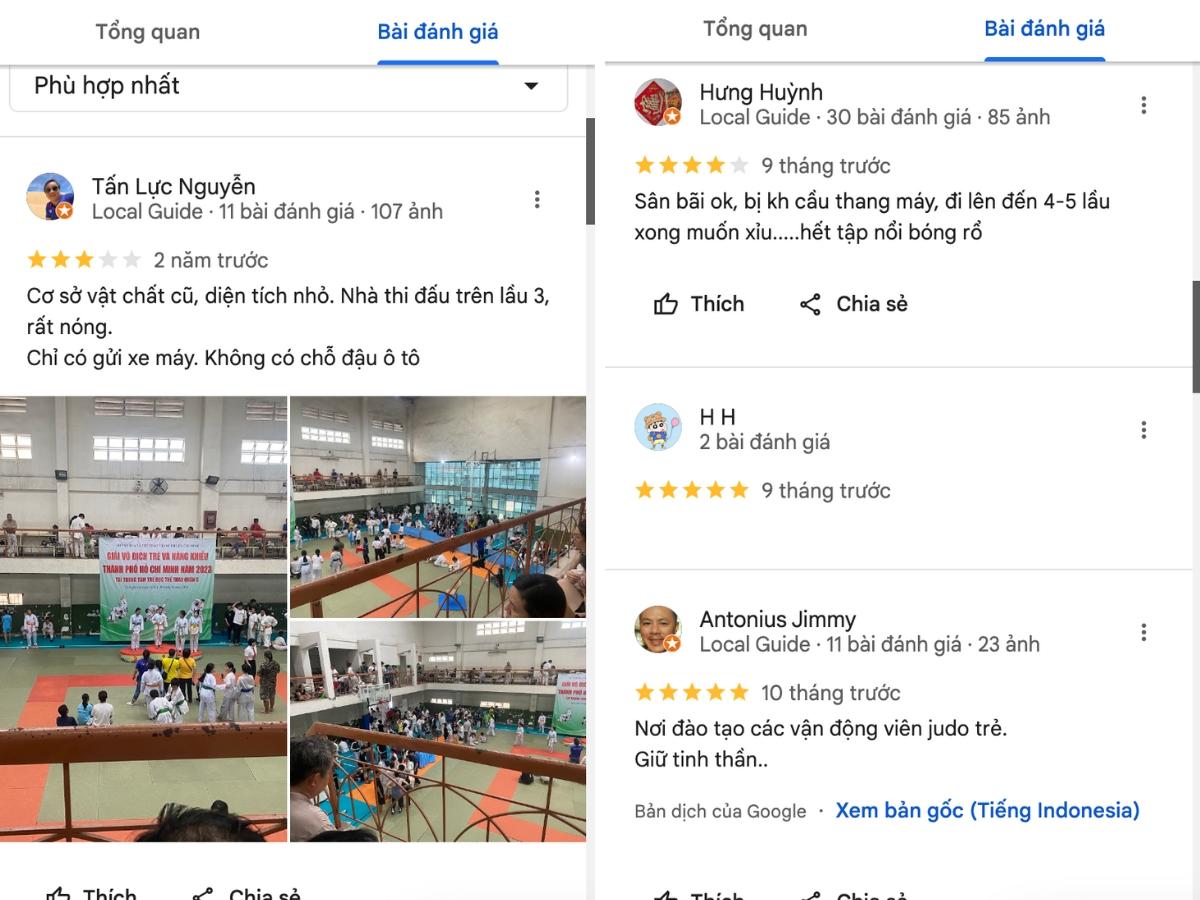Open overflow menu on Antonius Jimmy's review
Screen dimensions: 1200x900
click(x=1144, y=632)
